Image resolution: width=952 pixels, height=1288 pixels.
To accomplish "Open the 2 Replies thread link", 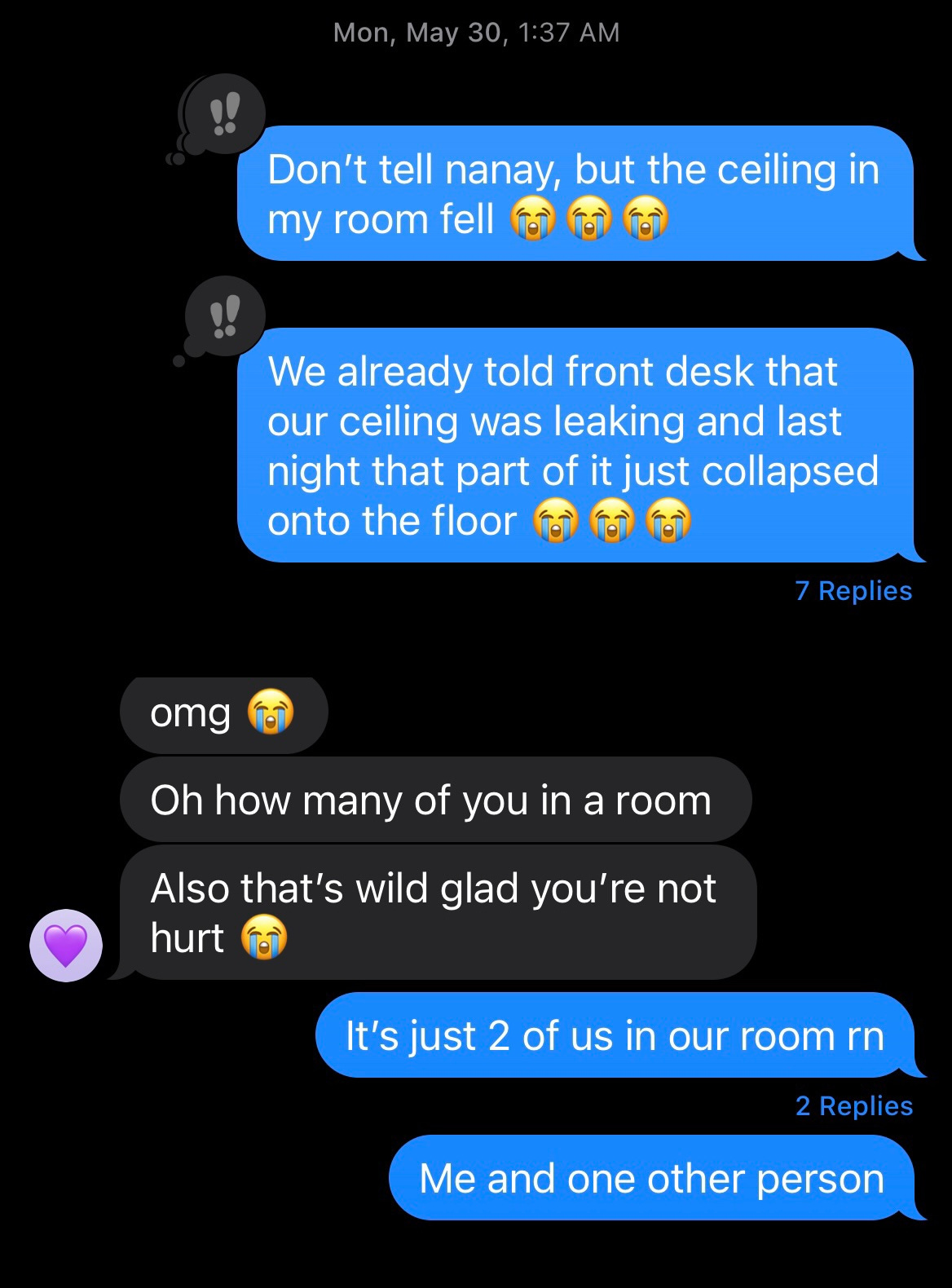I will 853,1105.
